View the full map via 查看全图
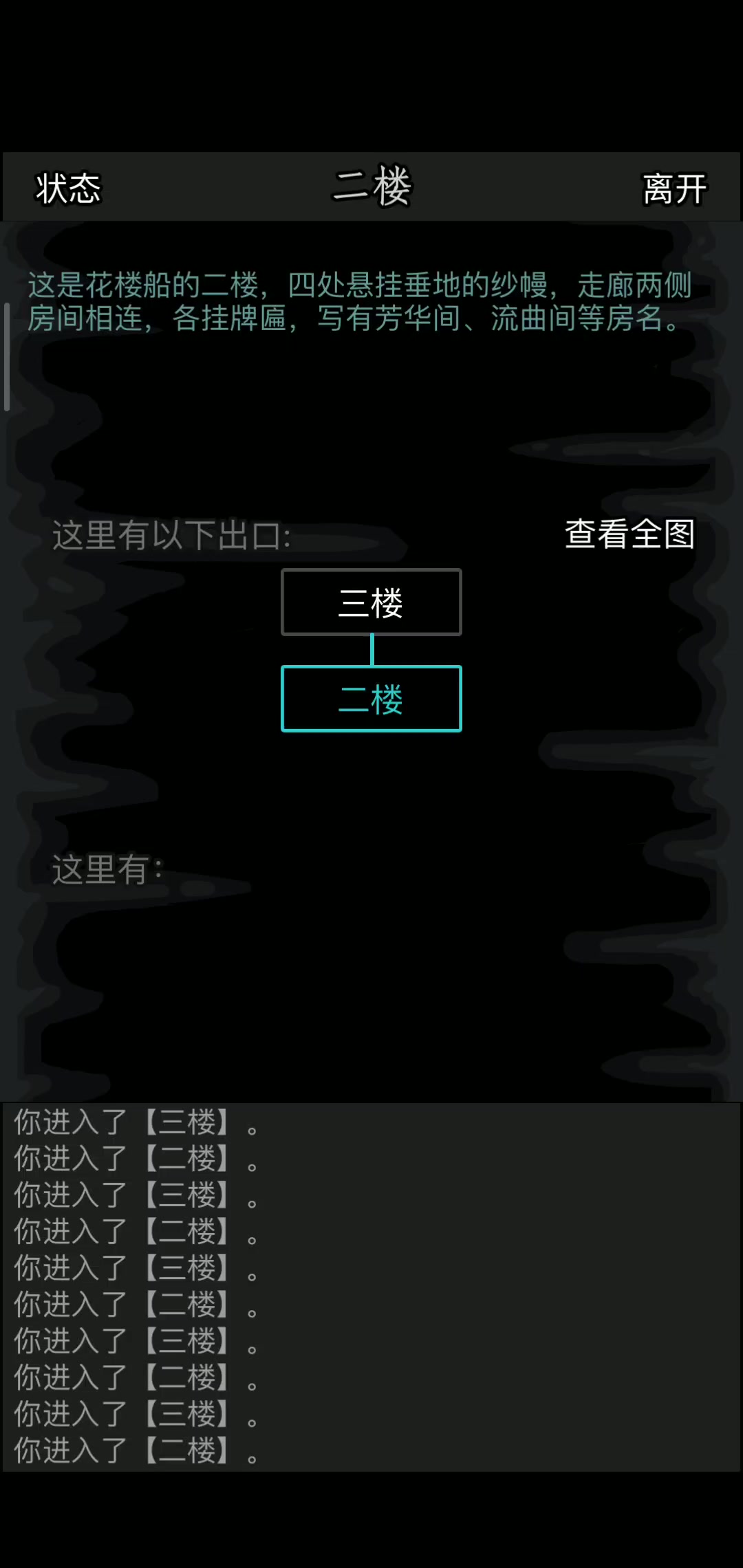743x1568 pixels. [629, 534]
